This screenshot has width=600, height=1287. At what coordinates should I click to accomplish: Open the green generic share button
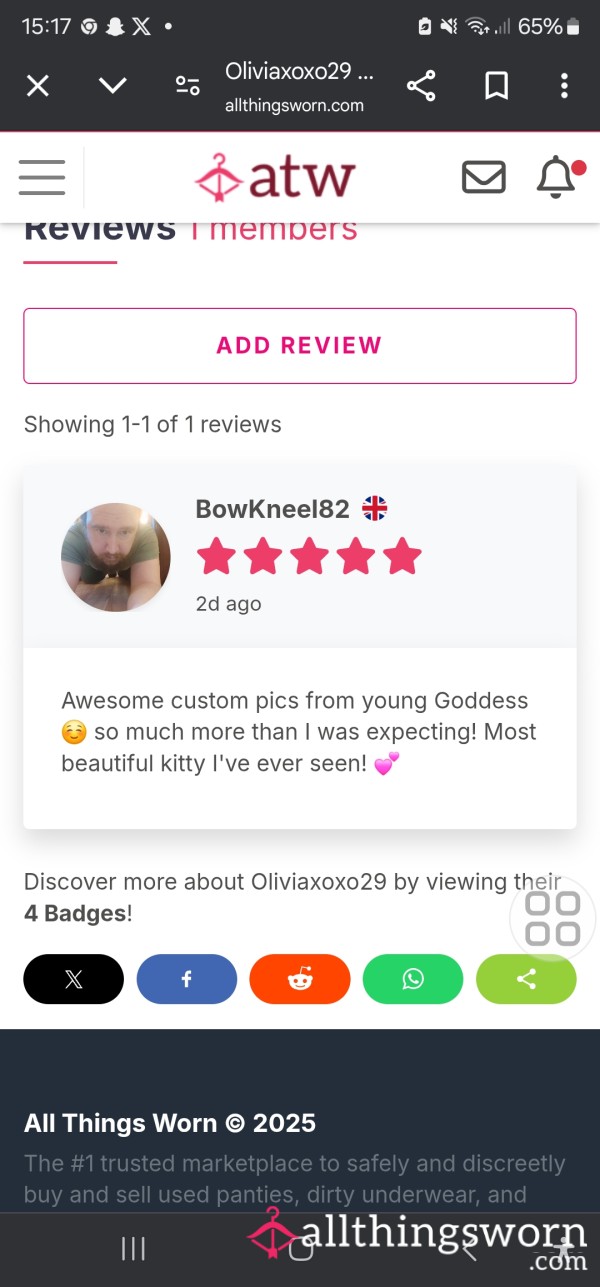point(526,979)
